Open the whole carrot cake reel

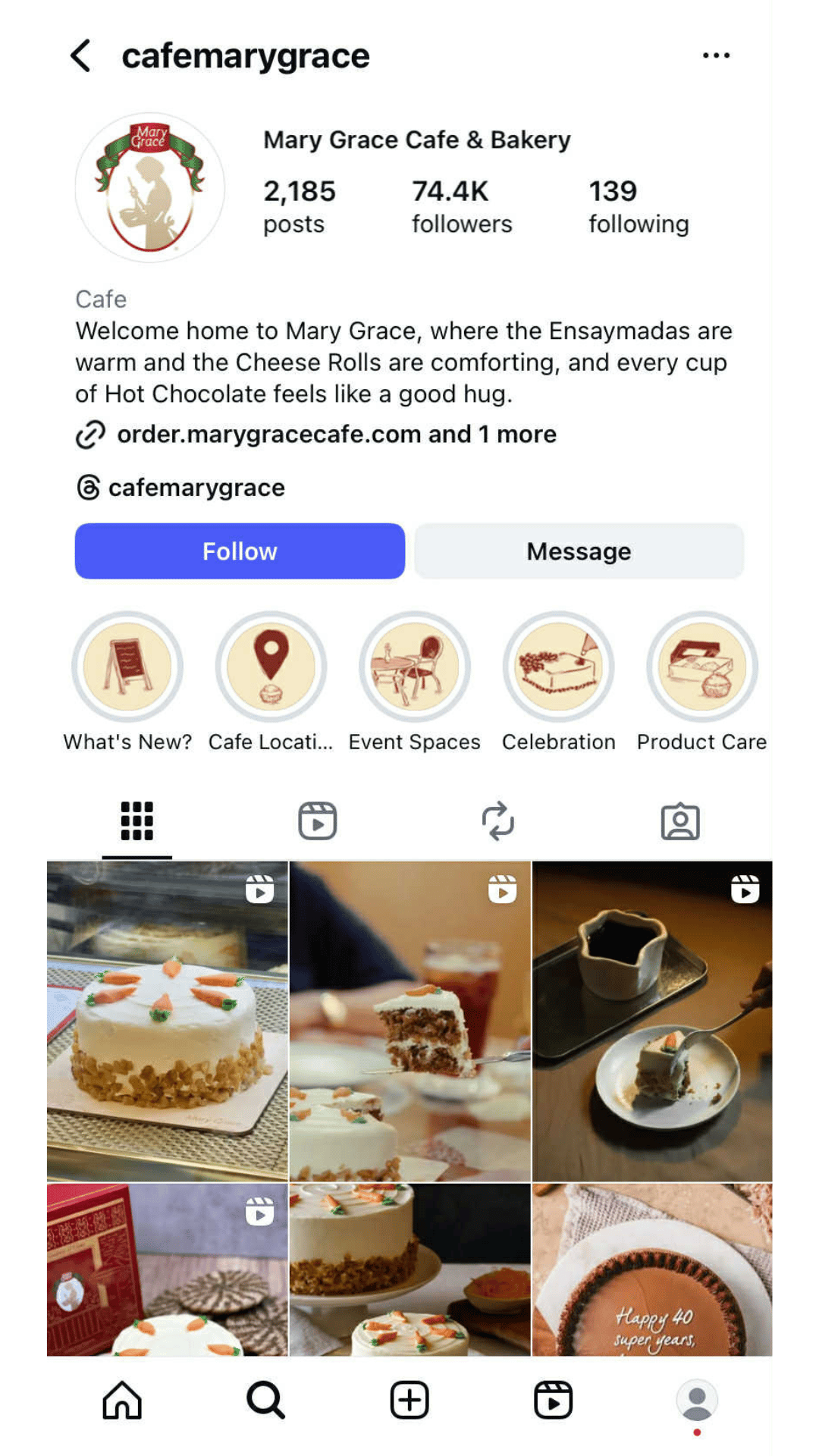pos(168,1020)
